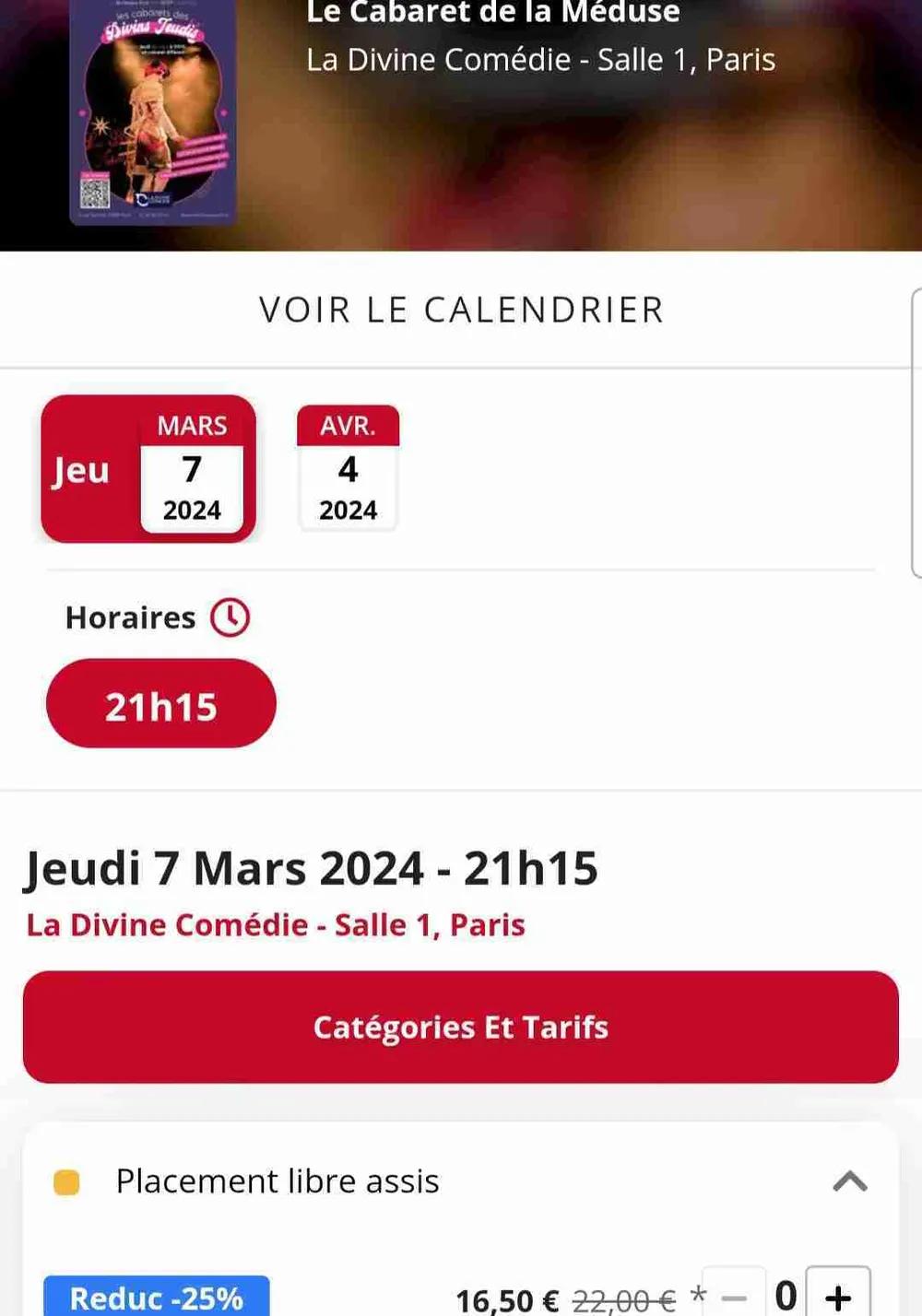Select the Thursday 7 March 2024 date

click(148, 469)
